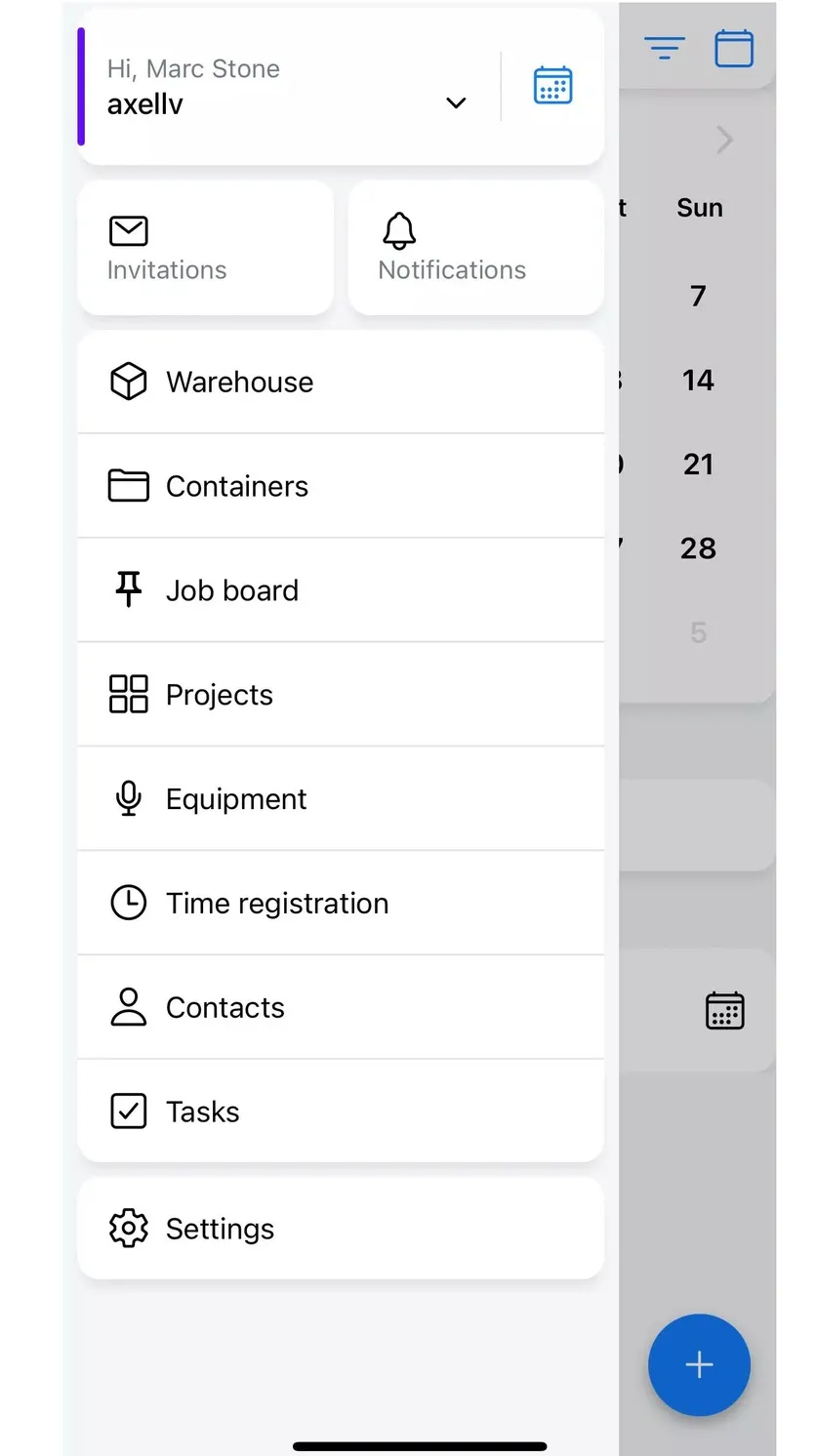This screenshot has width=816, height=1456.
Task: Go to Warehouse
Action: (x=341, y=382)
